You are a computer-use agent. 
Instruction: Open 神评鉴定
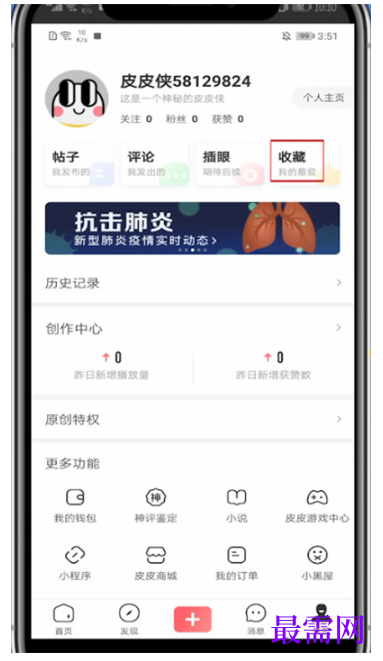[x=156, y=506]
